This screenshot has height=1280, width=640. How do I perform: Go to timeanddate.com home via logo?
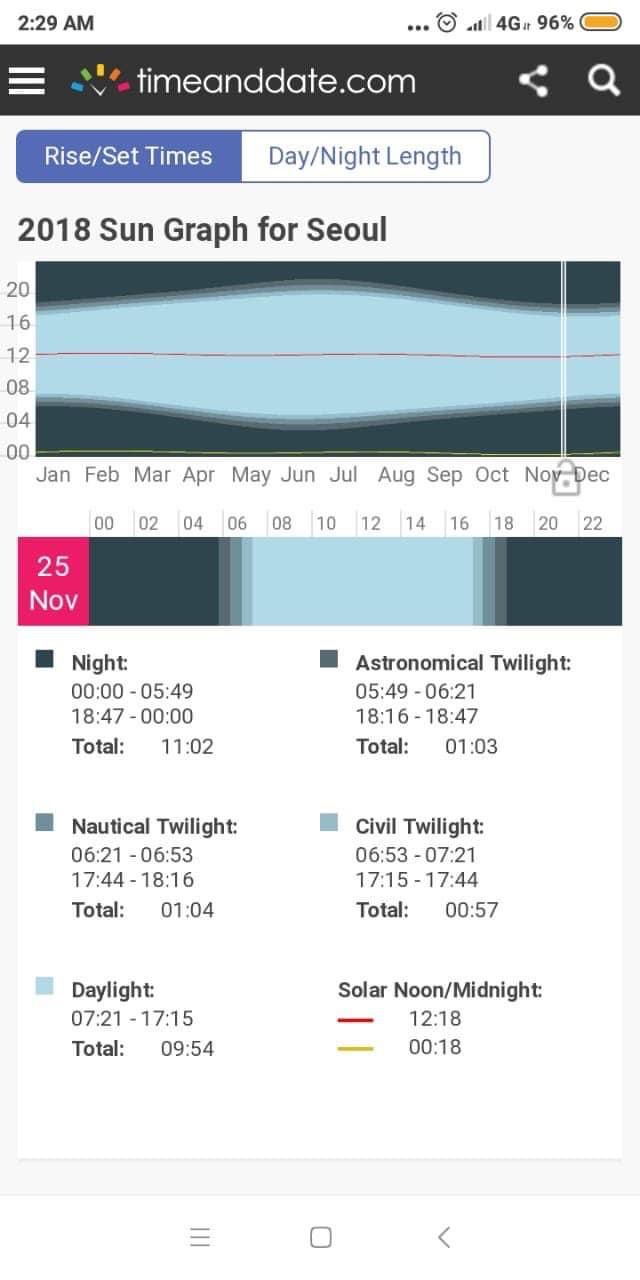point(243,81)
